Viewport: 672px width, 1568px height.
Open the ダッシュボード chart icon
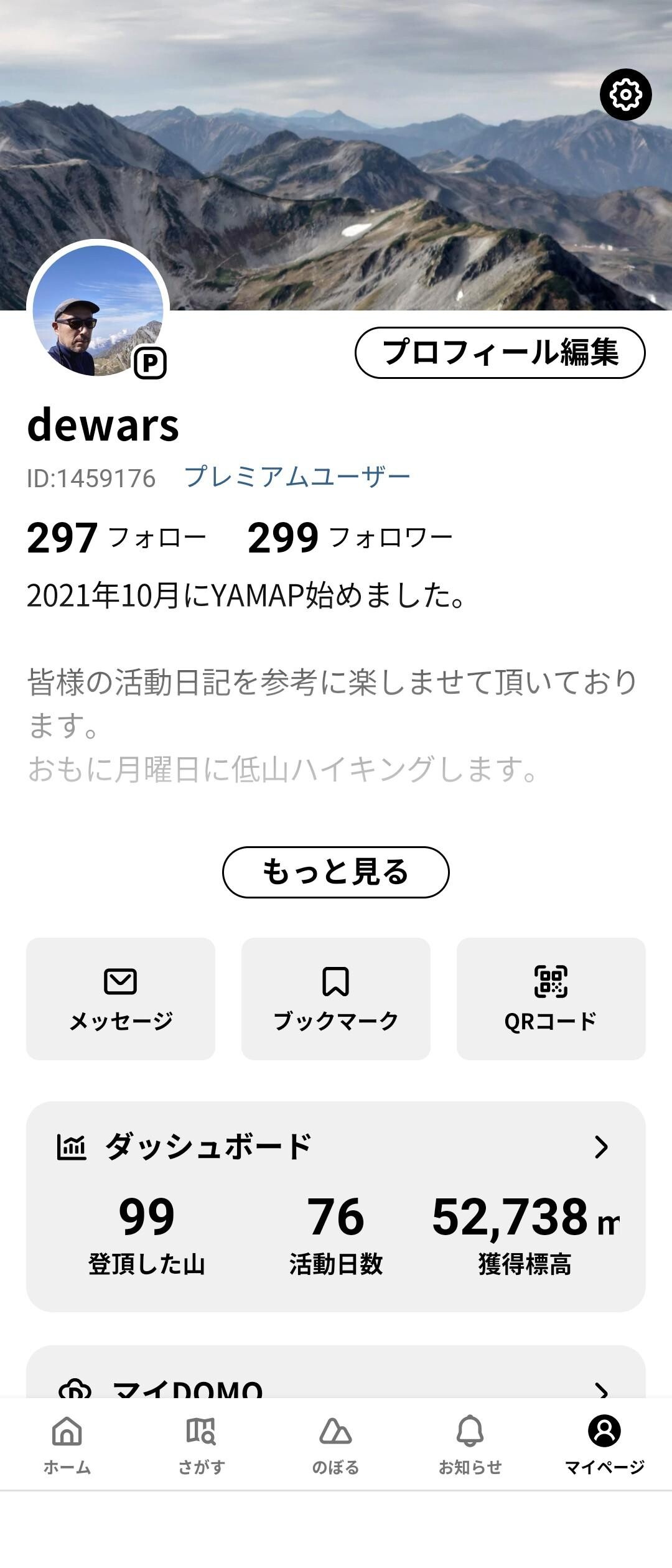point(73,1147)
